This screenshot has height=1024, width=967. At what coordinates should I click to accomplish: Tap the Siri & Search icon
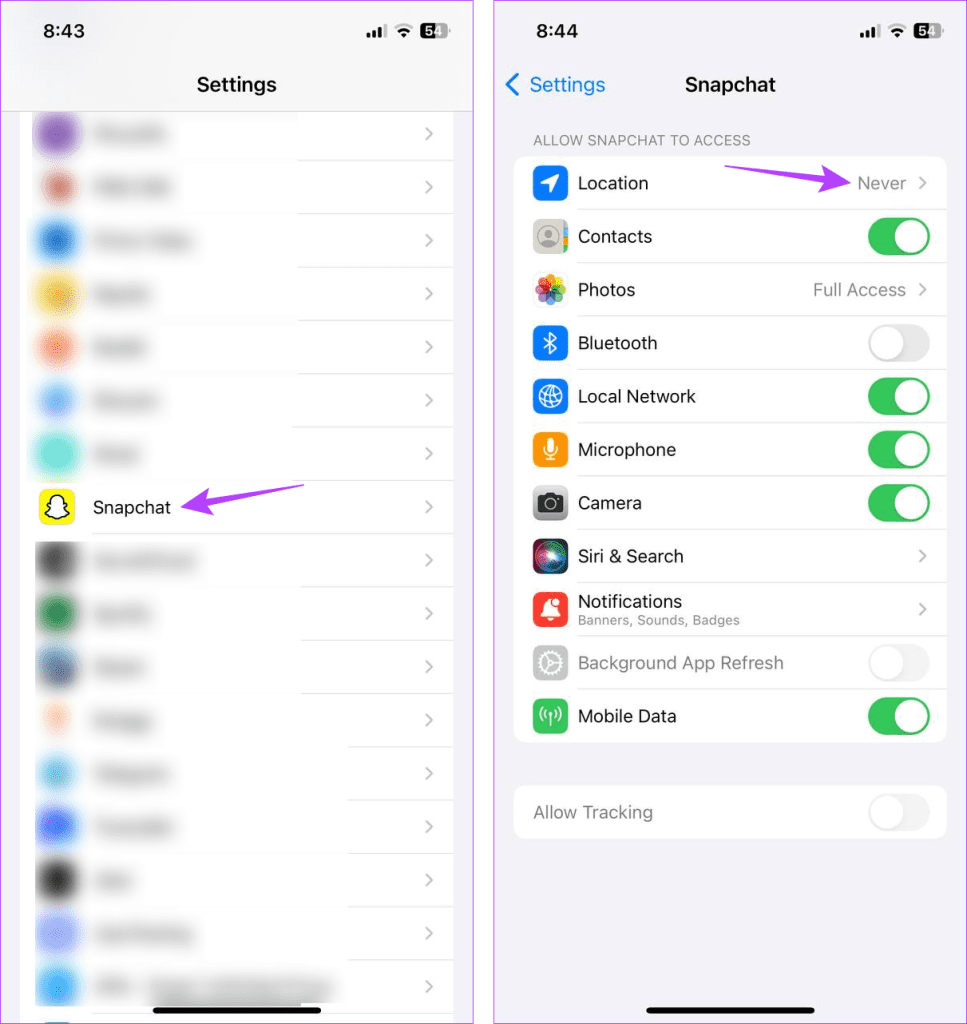pyautogui.click(x=550, y=557)
